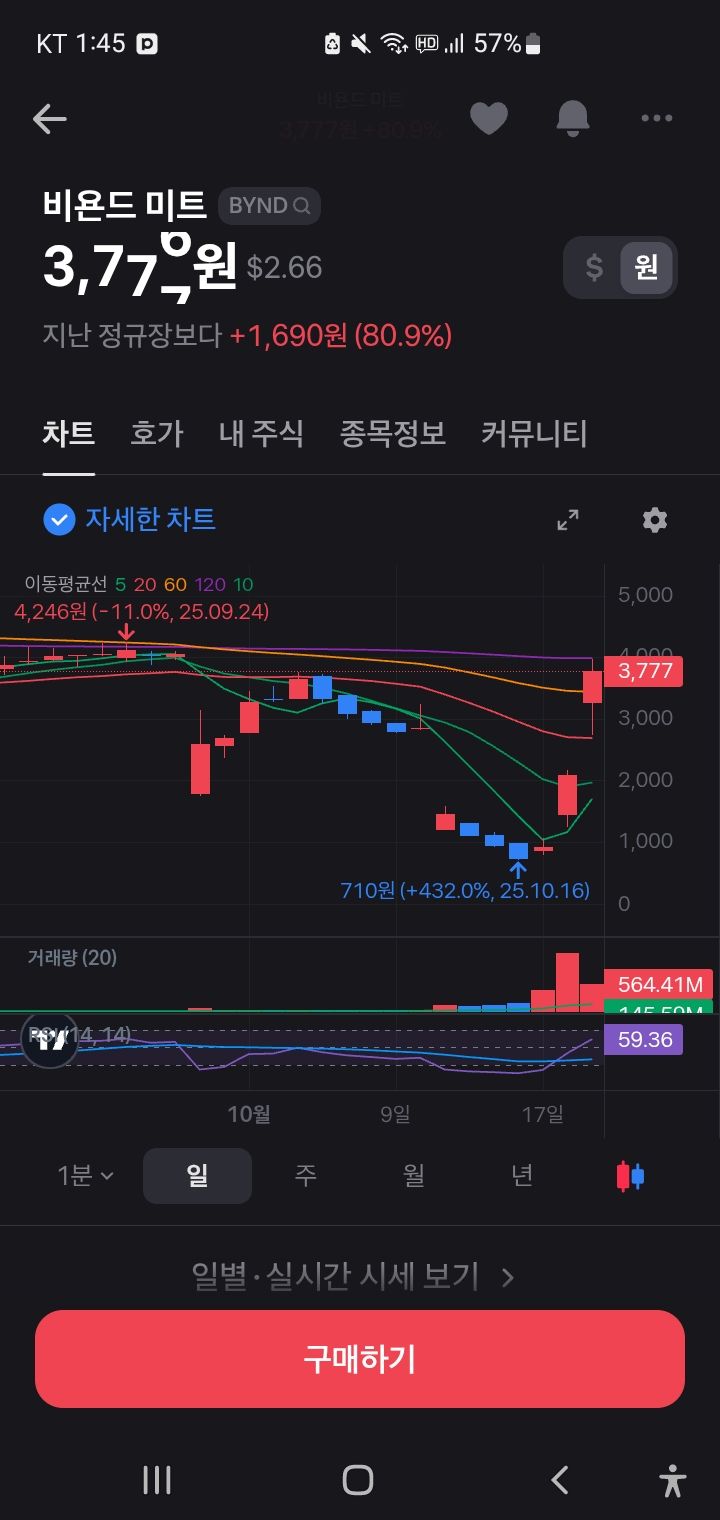Switch to the 호가 tab
The height and width of the screenshot is (1520, 720).
(155, 434)
